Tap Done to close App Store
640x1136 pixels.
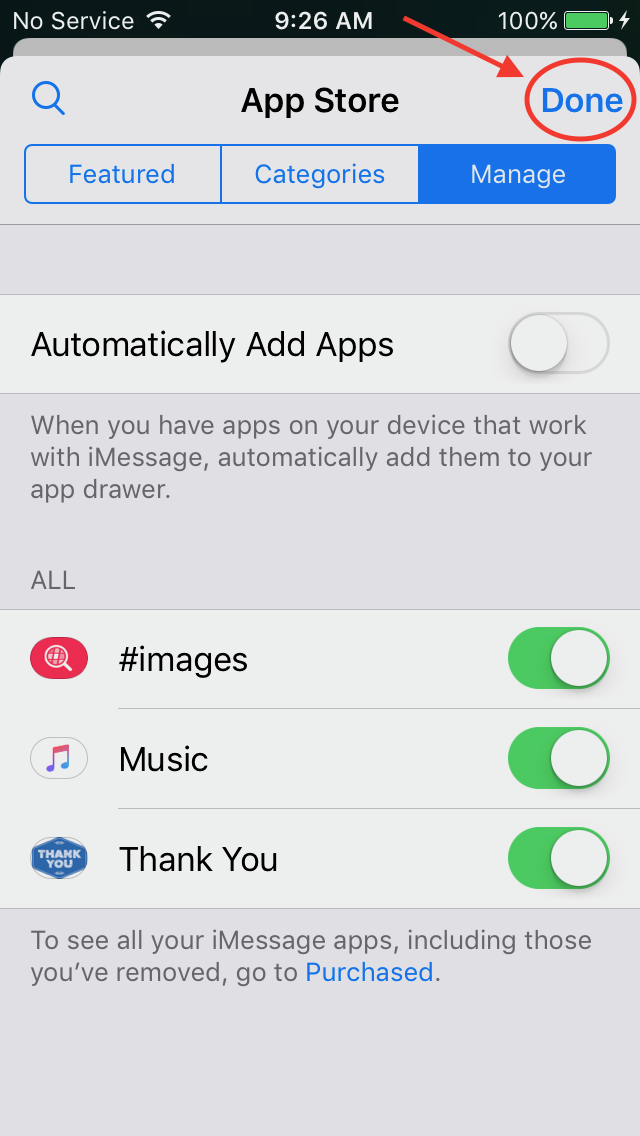click(581, 101)
